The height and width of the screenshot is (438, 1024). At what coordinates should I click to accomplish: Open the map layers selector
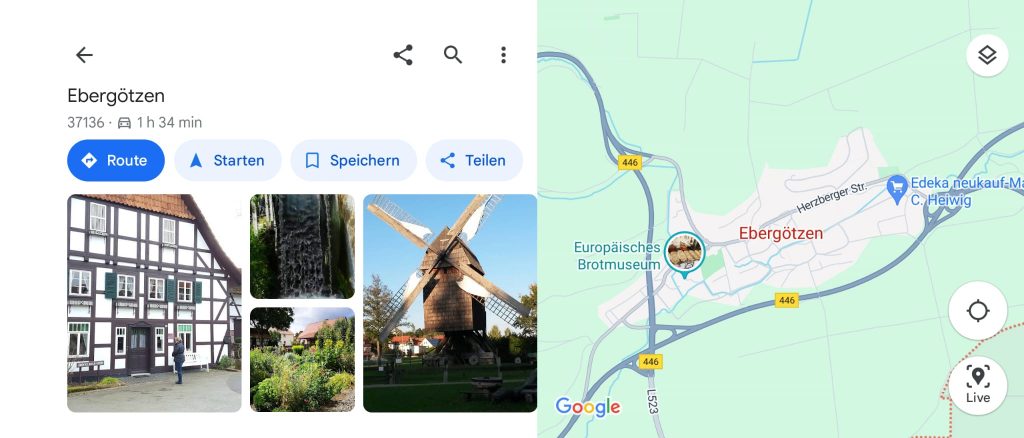[x=987, y=55]
